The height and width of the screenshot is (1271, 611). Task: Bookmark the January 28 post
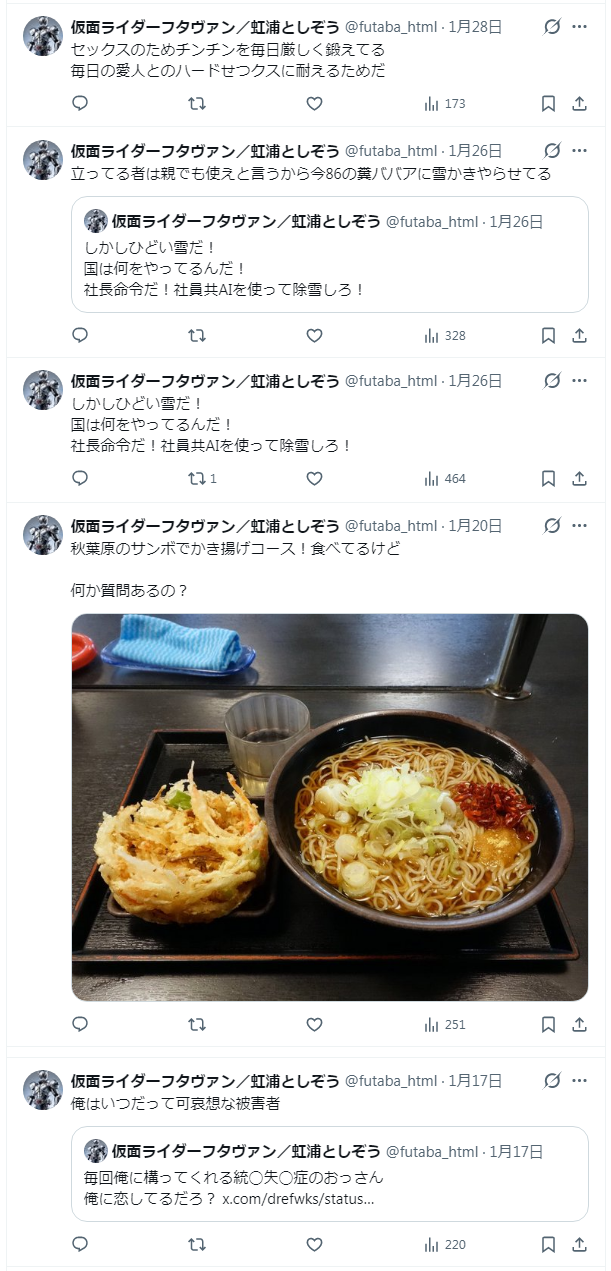point(548,103)
